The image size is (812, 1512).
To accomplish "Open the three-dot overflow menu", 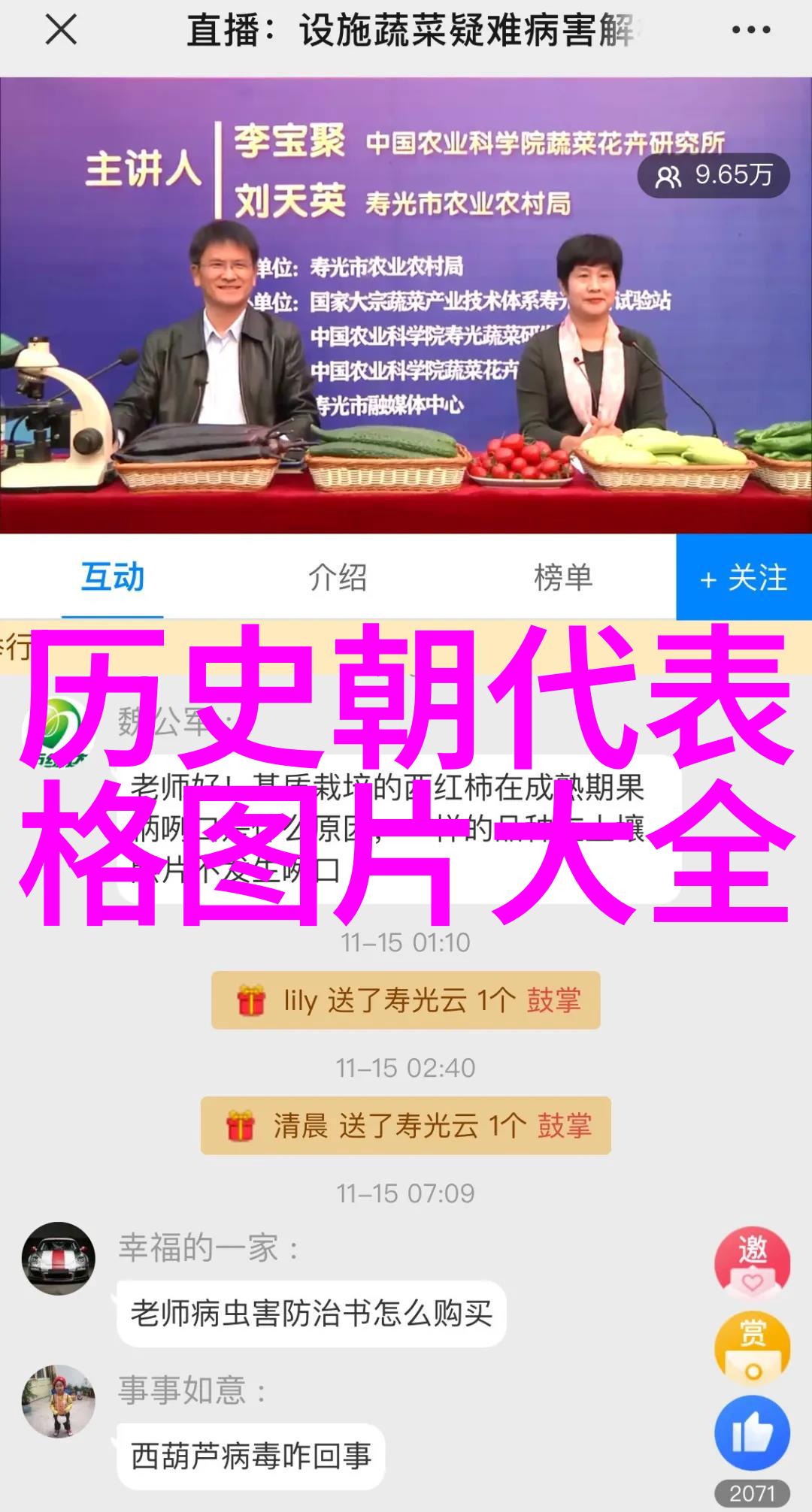I will (x=750, y=31).
